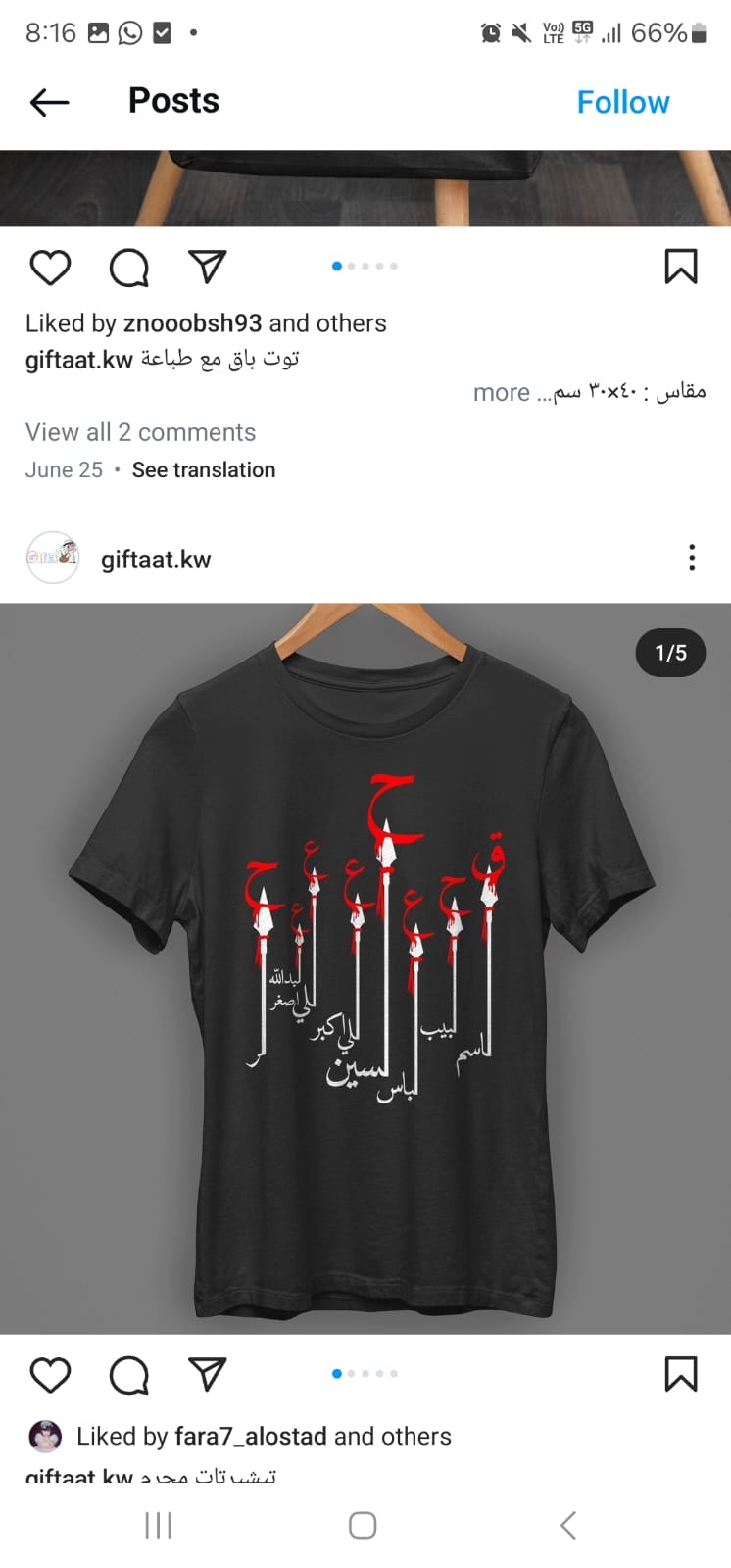Follow the giftaat.kw account
731x1568 pixels.
623,102
